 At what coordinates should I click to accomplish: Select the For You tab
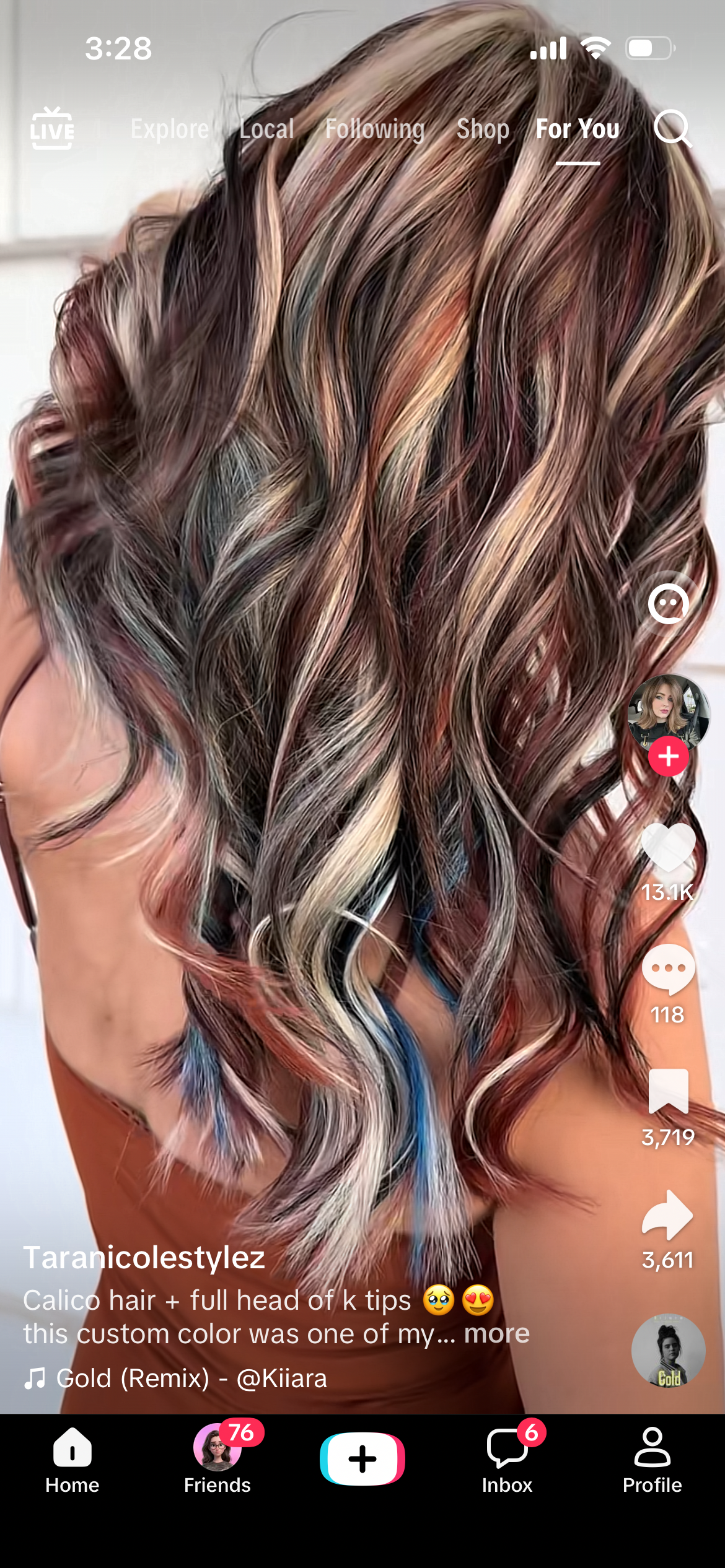coord(578,129)
